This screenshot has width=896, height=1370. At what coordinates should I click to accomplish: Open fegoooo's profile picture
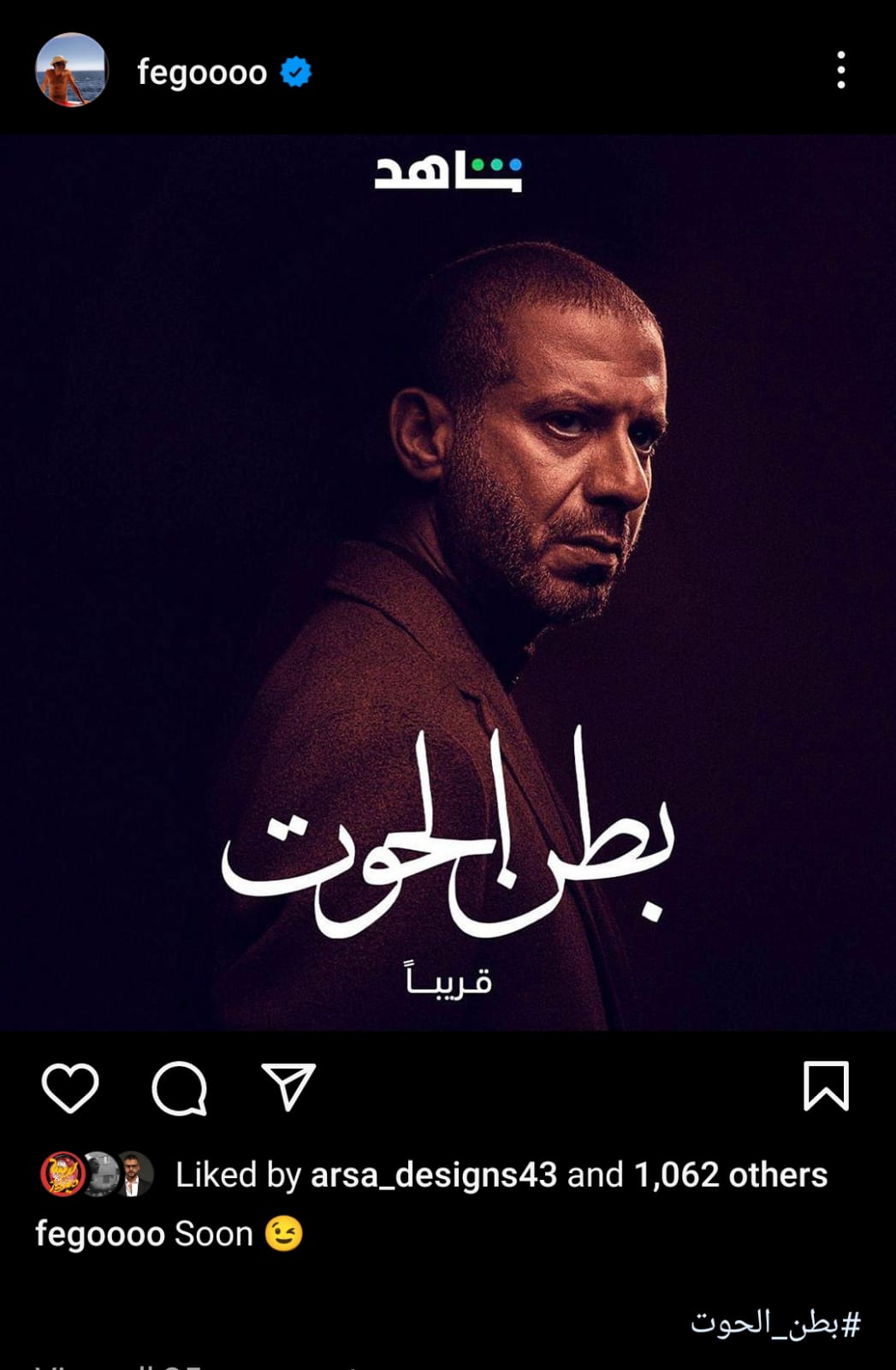pyautogui.click(x=72, y=70)
